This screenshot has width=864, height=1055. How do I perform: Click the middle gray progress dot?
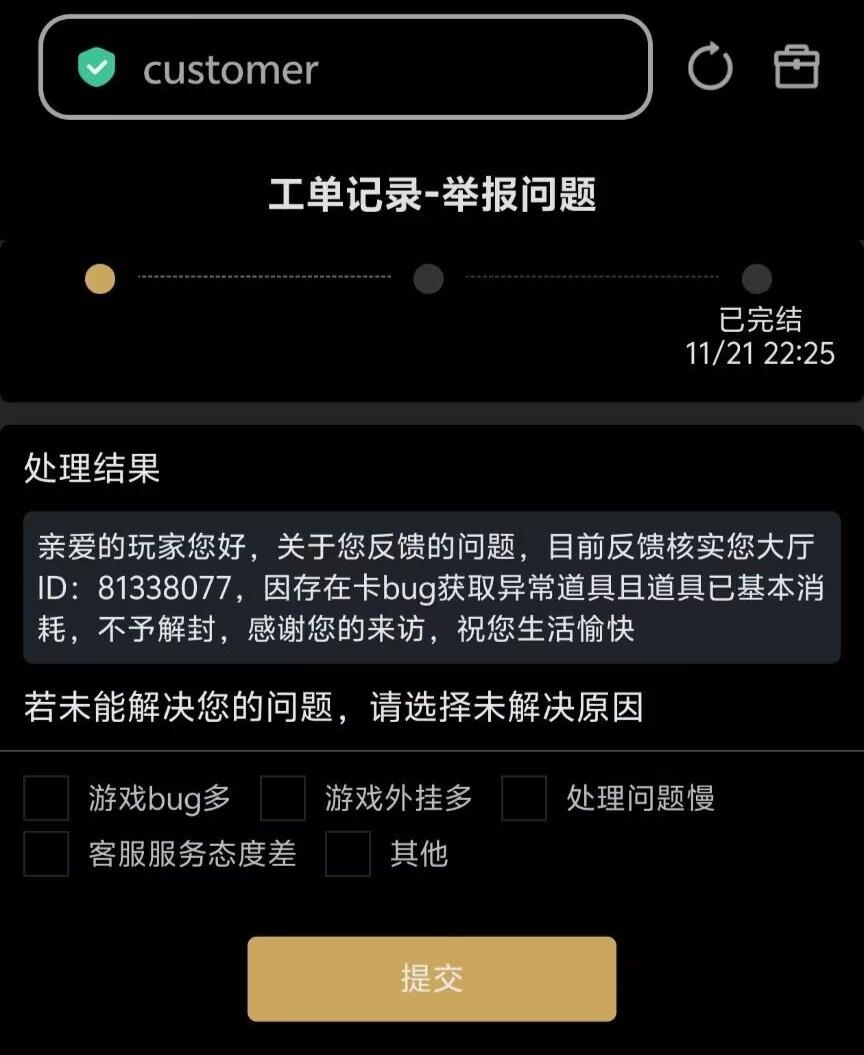[x=428, y=280]
